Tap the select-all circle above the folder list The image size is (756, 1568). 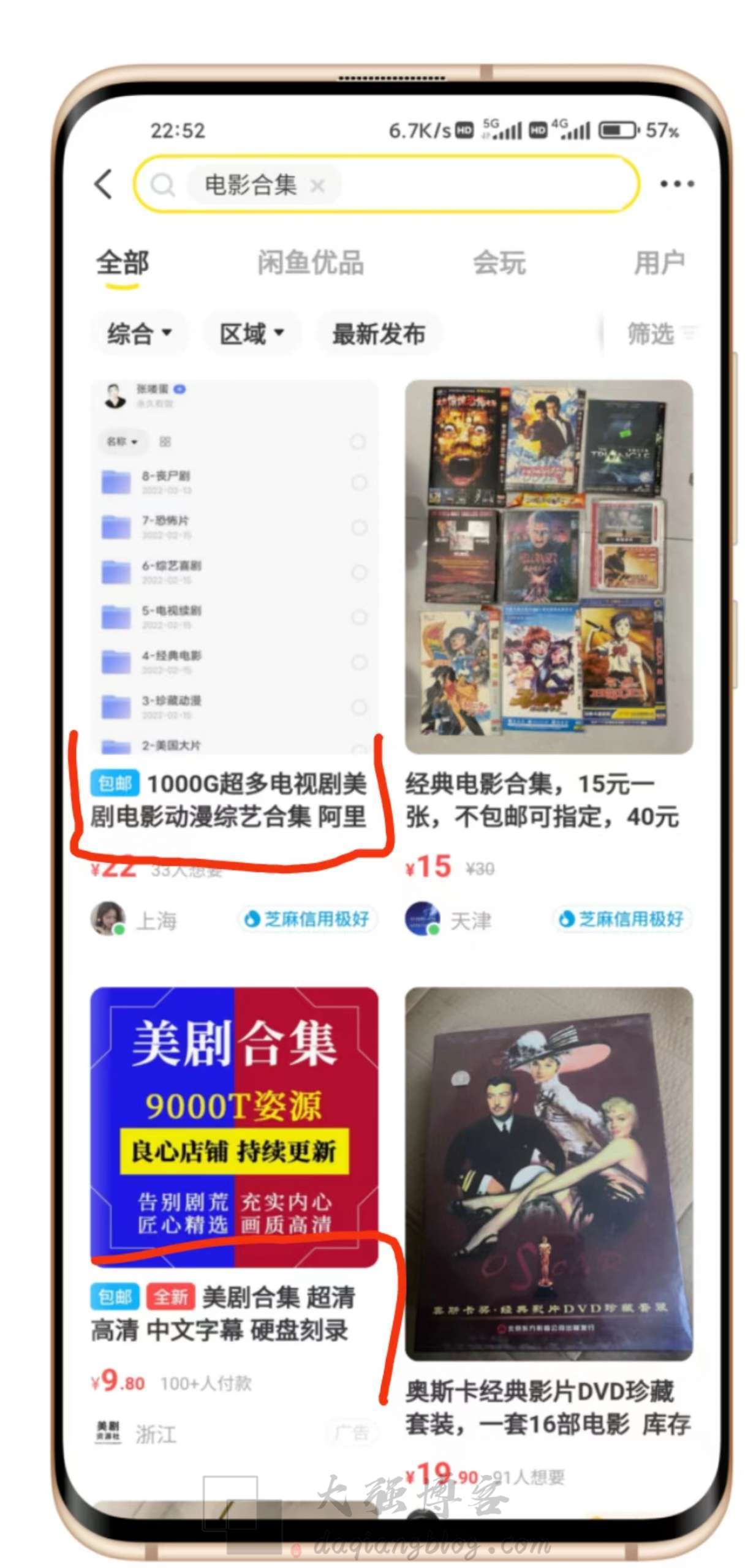358,442
